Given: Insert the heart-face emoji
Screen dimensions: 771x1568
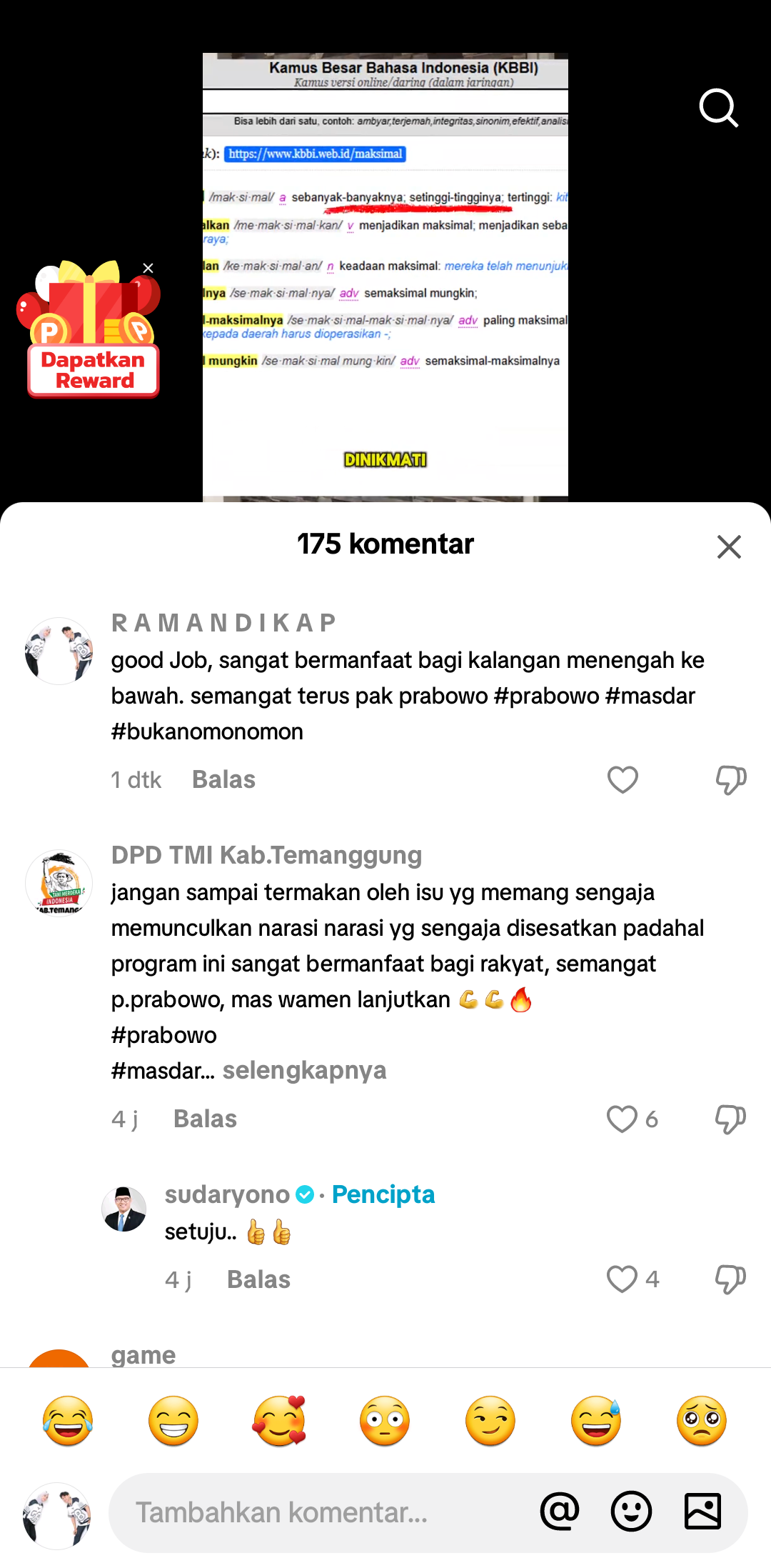Looking at the screenshot, I should point(279,1420).
